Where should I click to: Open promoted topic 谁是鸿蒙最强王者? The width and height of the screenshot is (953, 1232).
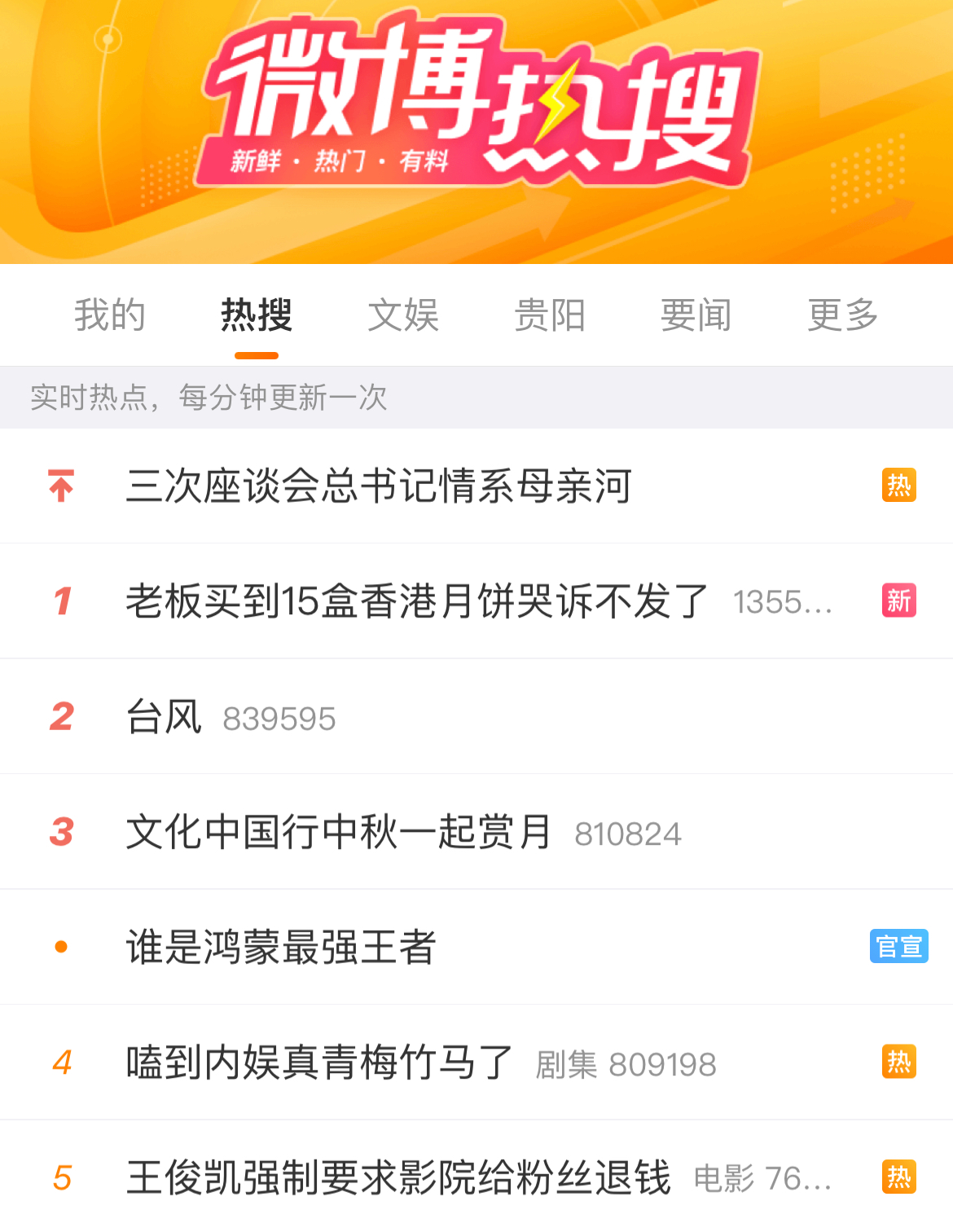coord(281,947)
